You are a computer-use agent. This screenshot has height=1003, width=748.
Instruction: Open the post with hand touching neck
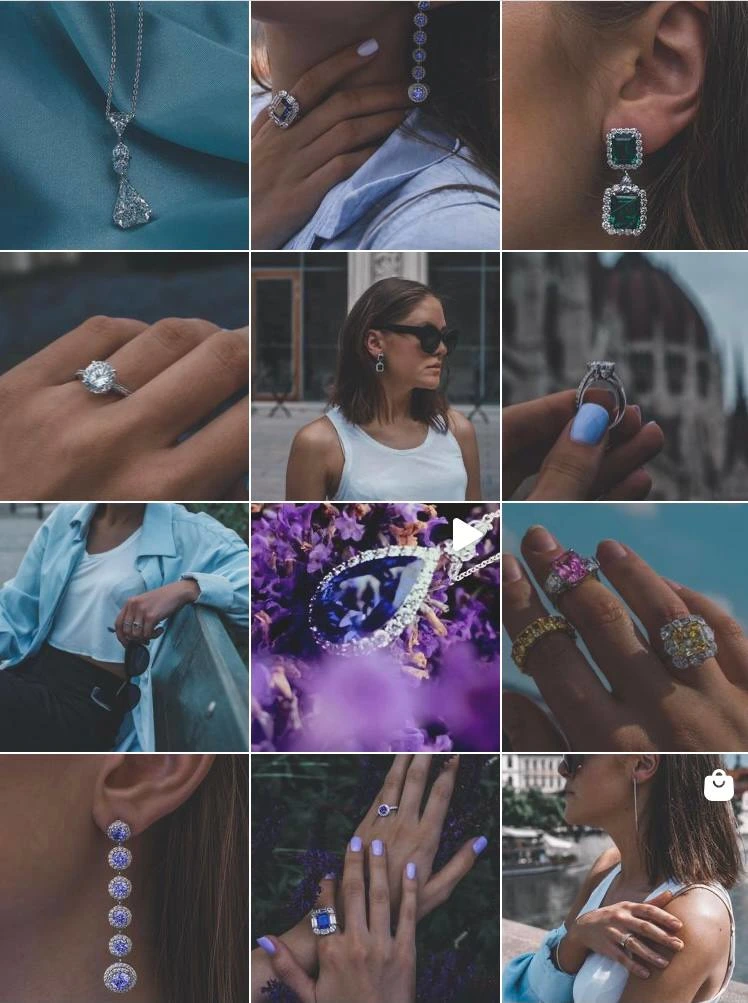[375, 125]
